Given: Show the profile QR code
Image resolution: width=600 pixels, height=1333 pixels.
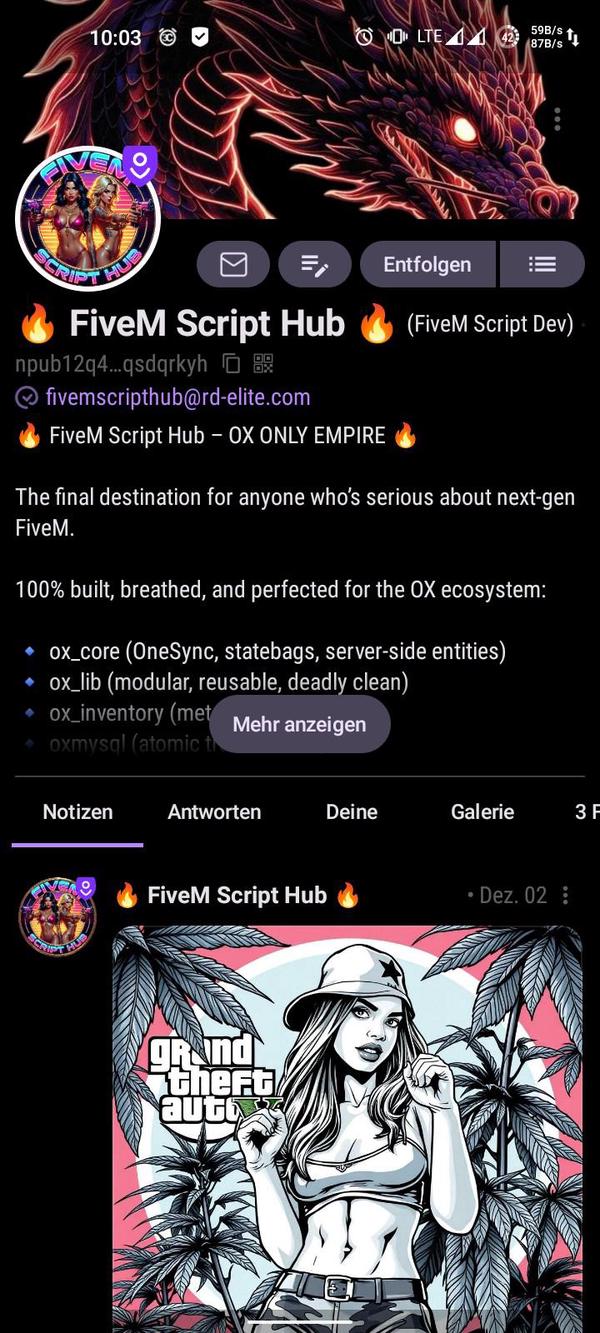Looking at the screenshot, I should (263, 363).
